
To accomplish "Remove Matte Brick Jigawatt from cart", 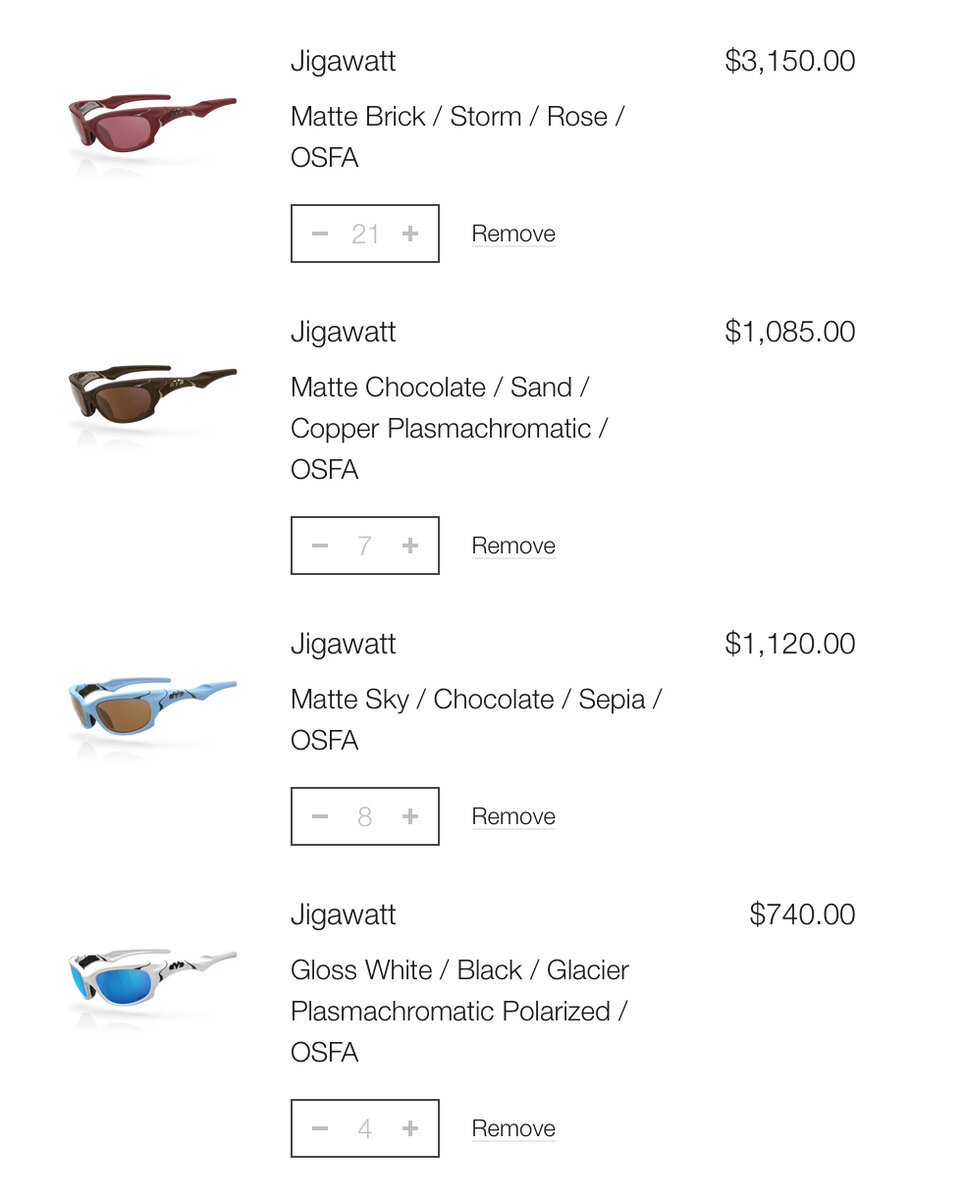I will [513, 234].
